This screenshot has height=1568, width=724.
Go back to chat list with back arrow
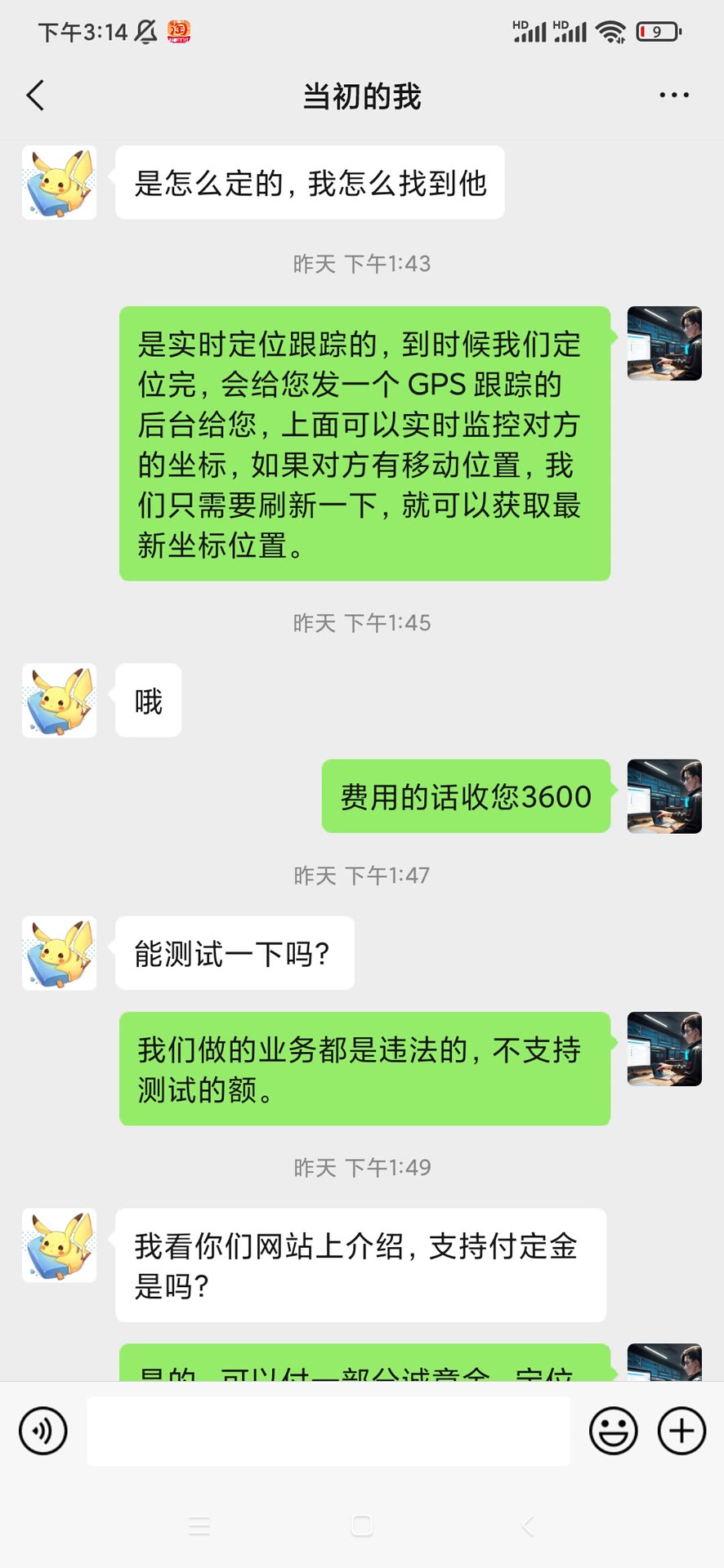(x=34, y=95)
